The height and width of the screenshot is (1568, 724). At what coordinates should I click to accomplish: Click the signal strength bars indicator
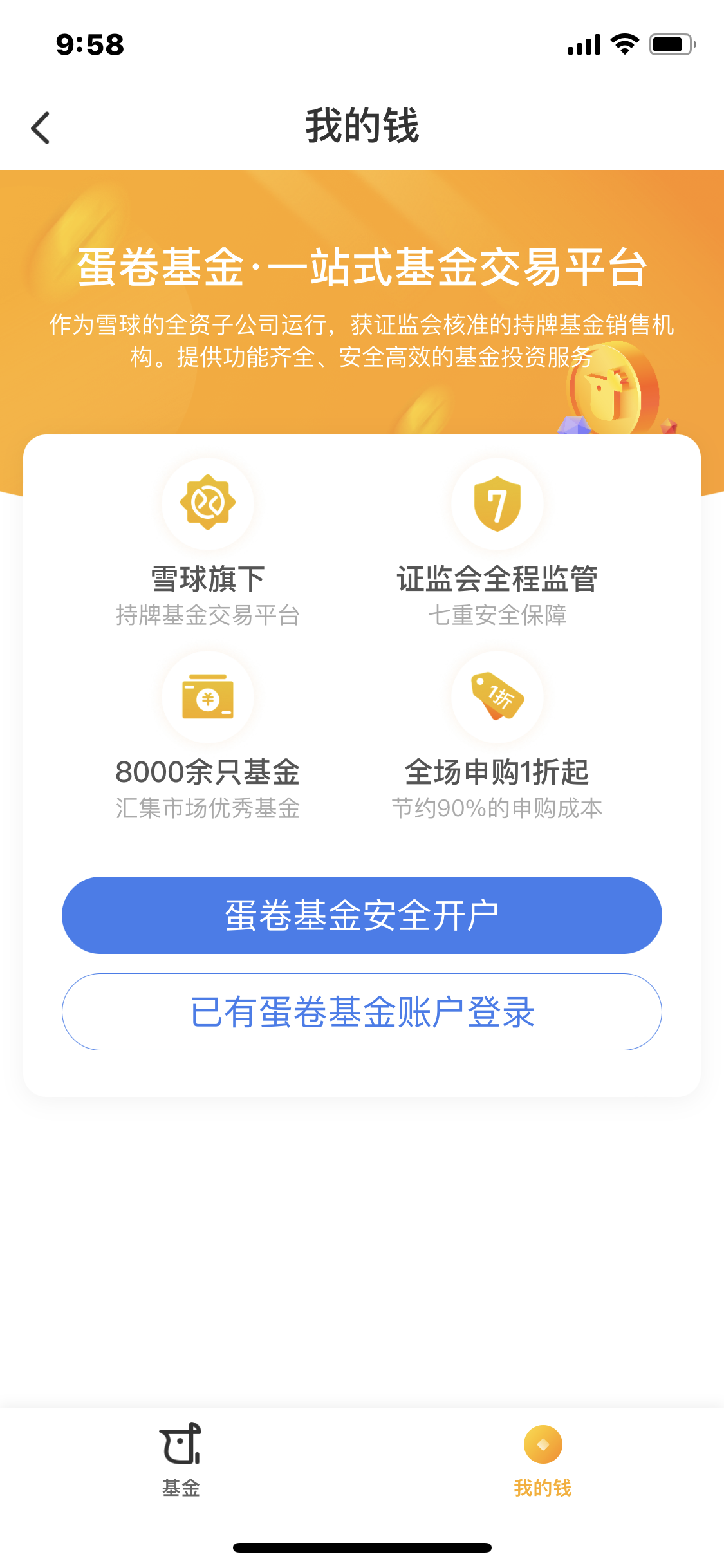click(x=582, y=44)
